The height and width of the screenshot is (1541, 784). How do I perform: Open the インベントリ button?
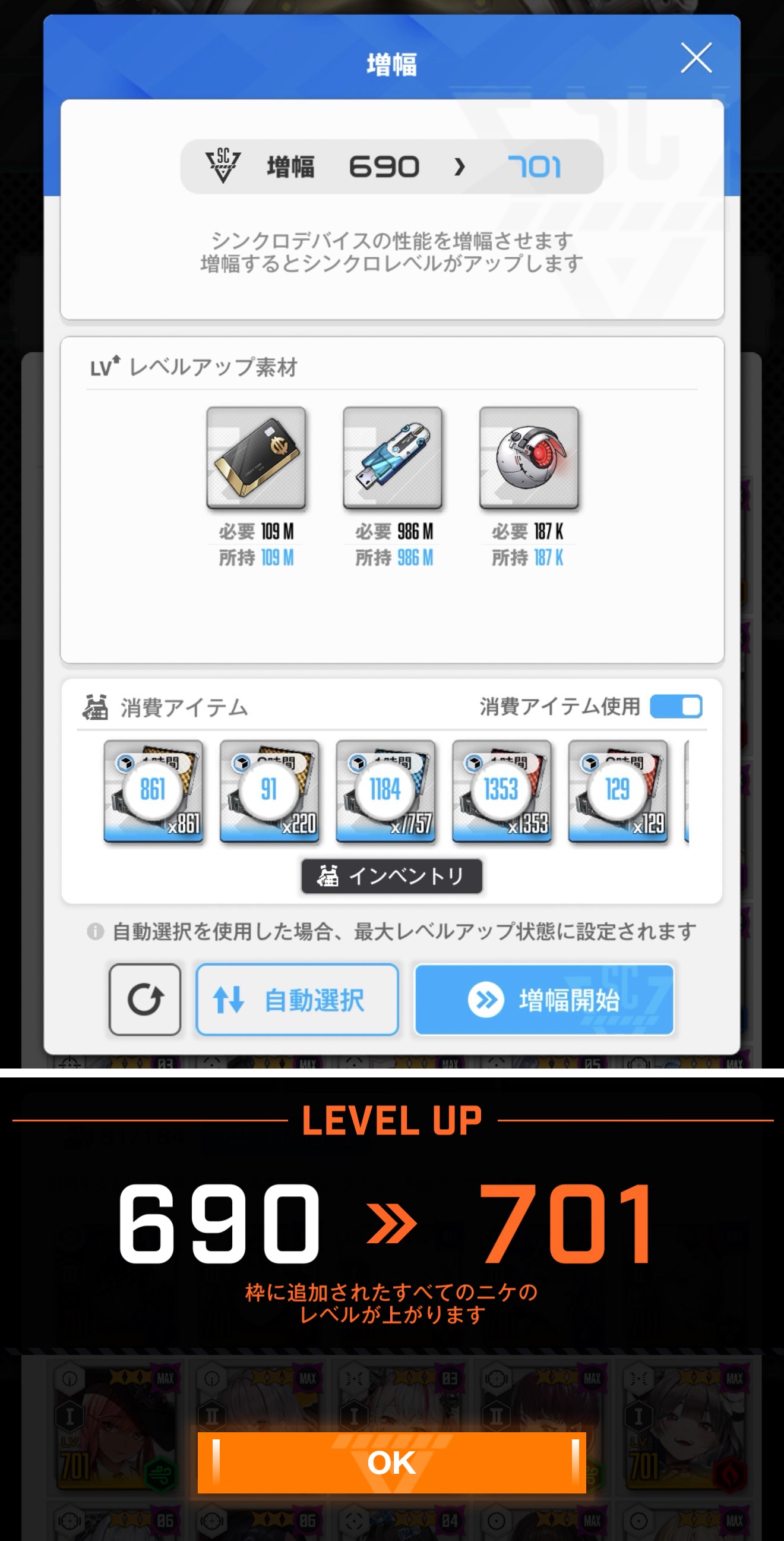pos(391,877)
